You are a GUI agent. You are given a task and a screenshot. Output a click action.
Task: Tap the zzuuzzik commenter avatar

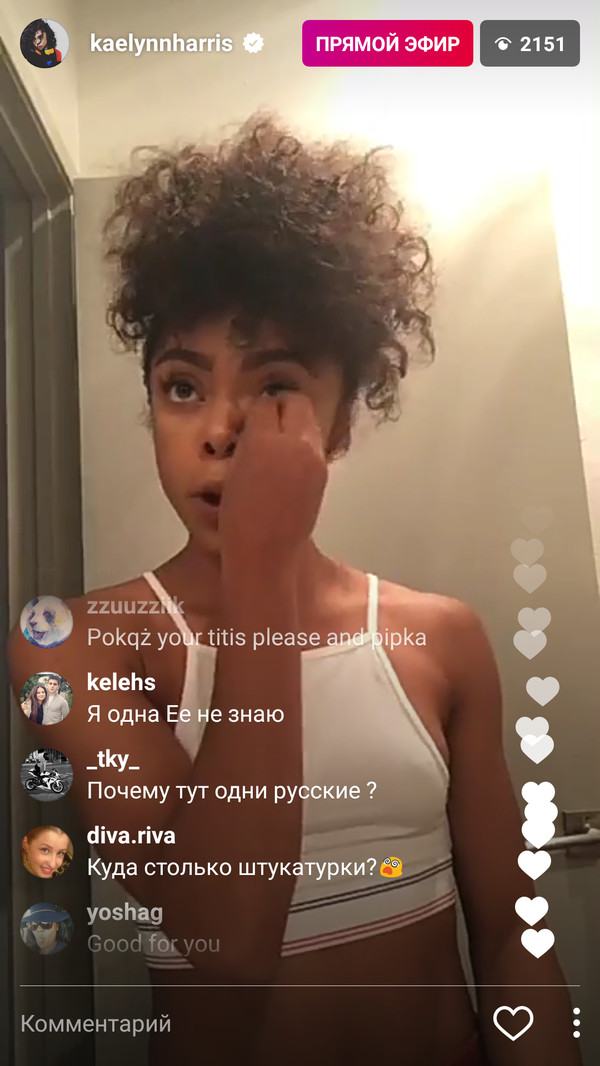[x=46, y=622]
